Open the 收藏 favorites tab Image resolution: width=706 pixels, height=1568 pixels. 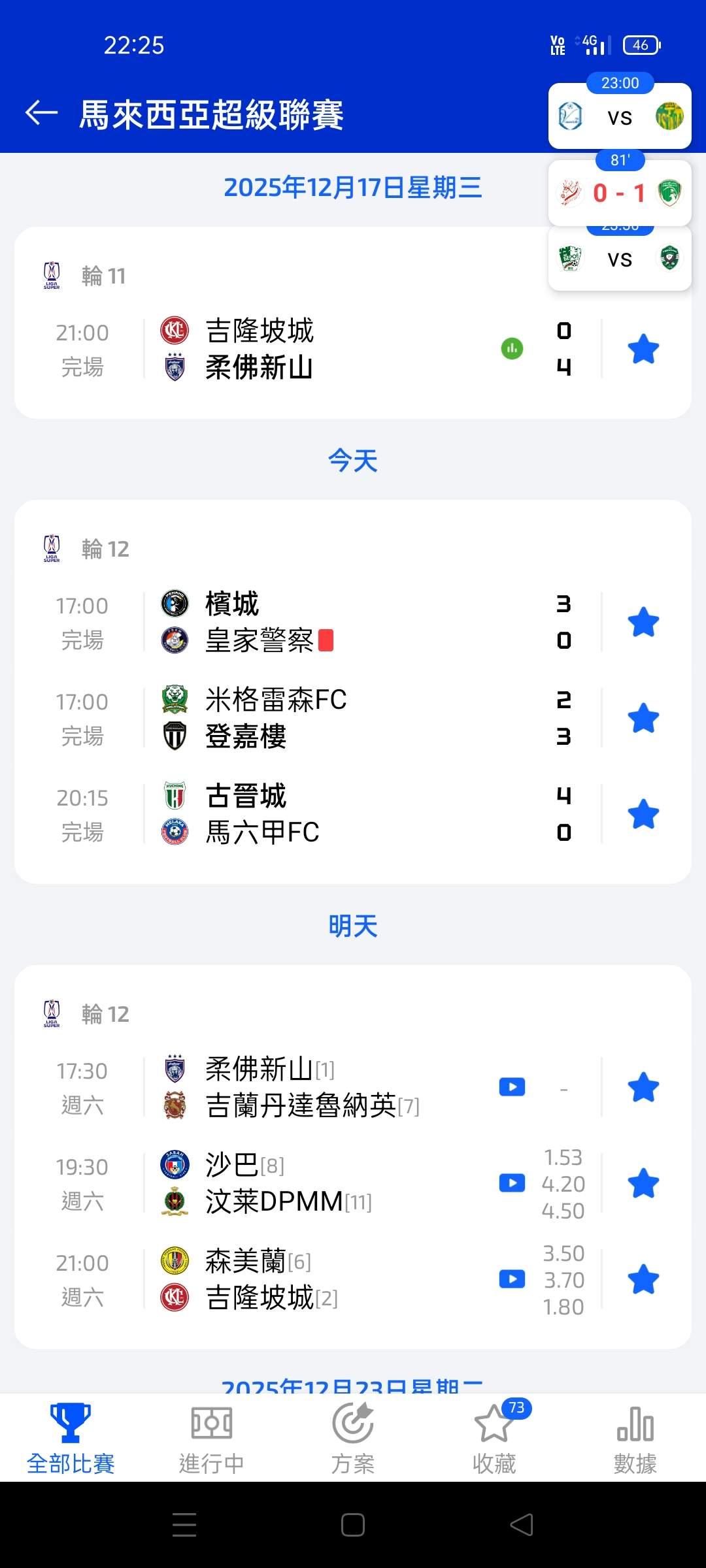pos(494,1439)
